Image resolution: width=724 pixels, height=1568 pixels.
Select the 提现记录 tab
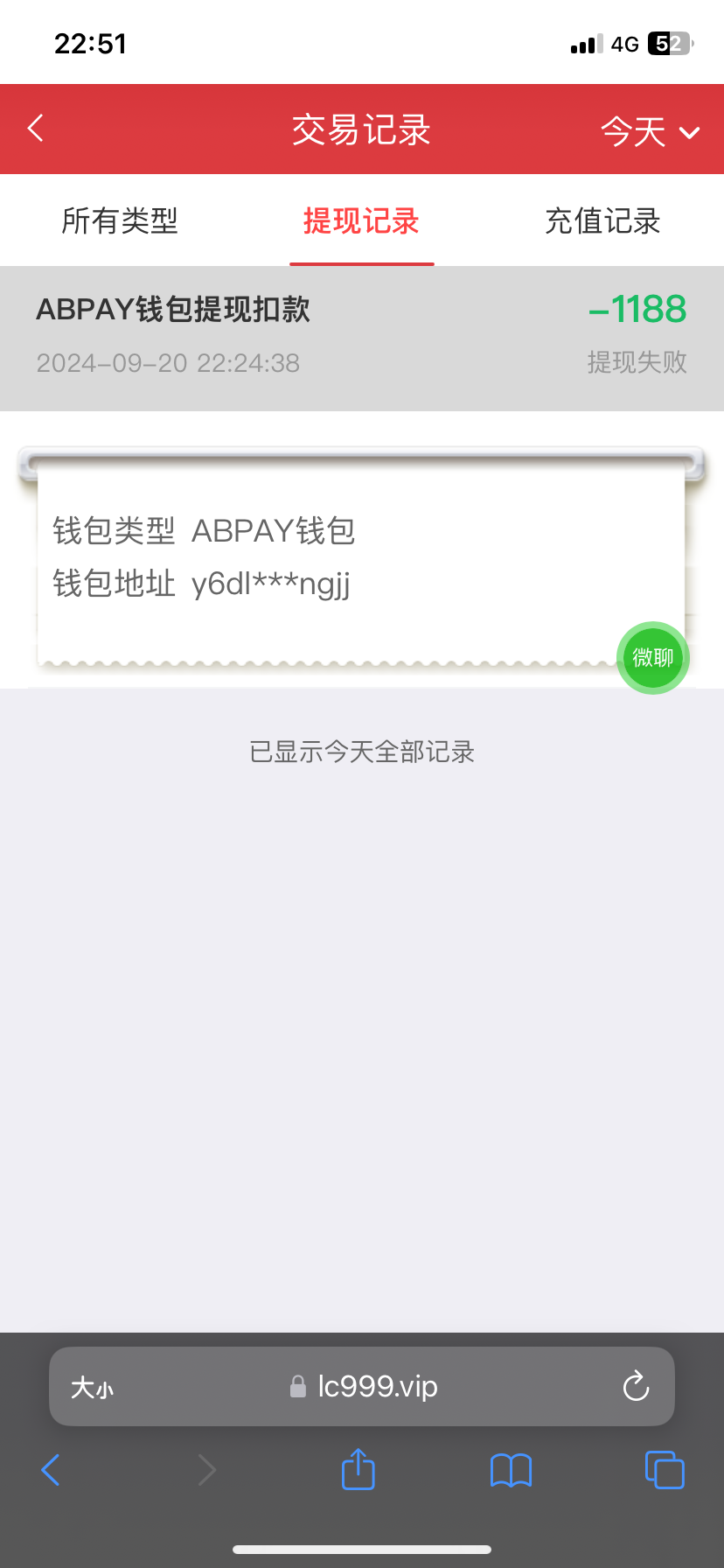tap(361, 220)
